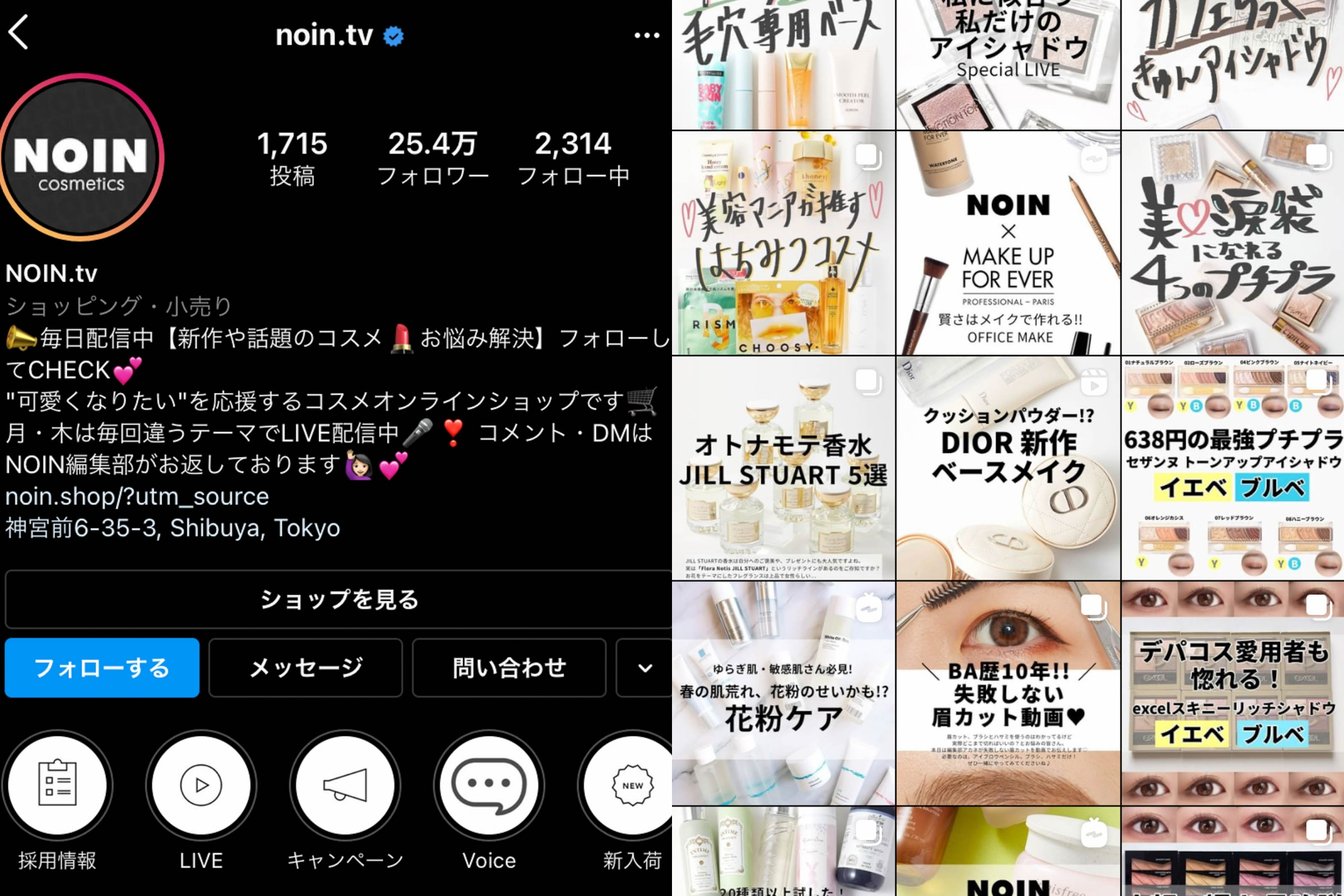Open the NOIN cosmetics profile story
1344x896 pixels.
pyautogui.click(x=82, y=157)
